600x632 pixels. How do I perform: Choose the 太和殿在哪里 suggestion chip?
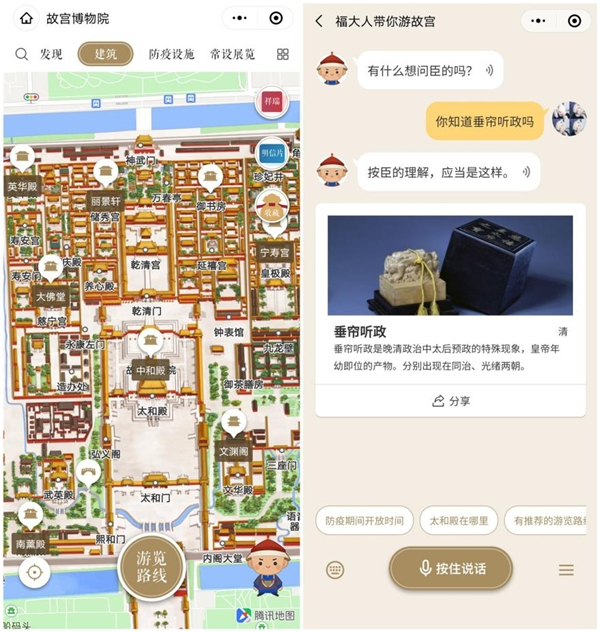(457, 521)
